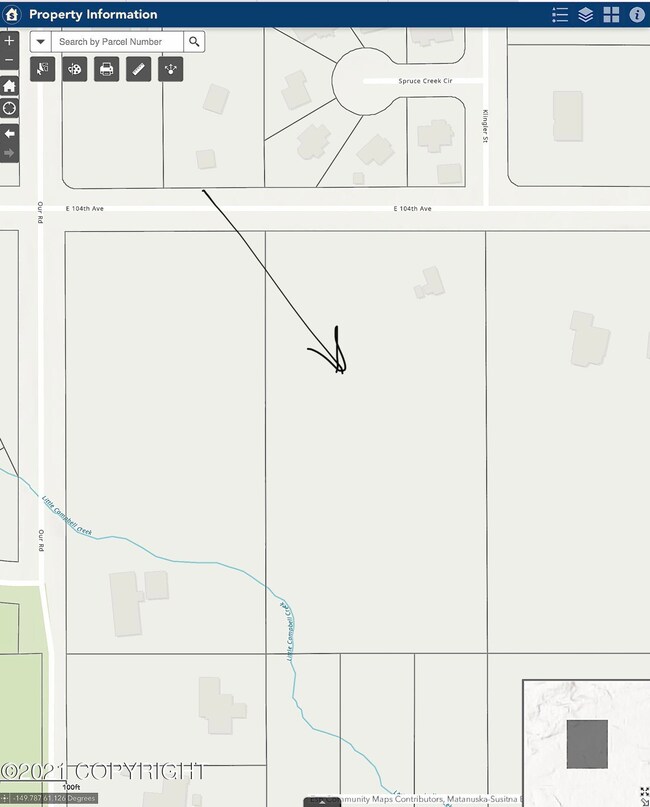The width and height of the screenshot is (650, 807).
Task: Open the select features tool
Action: (42, 69)
